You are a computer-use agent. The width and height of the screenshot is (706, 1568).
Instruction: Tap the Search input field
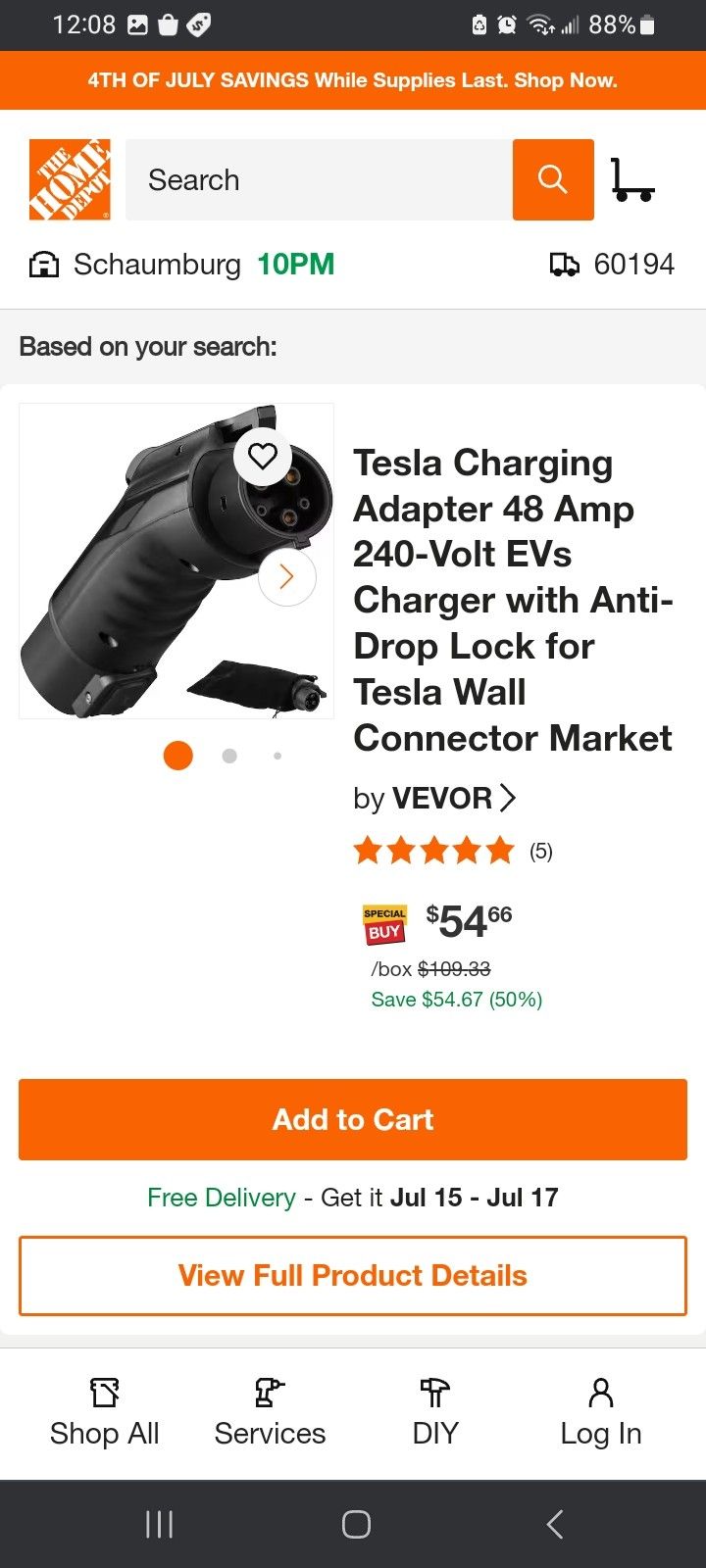[x=314, y=179]
